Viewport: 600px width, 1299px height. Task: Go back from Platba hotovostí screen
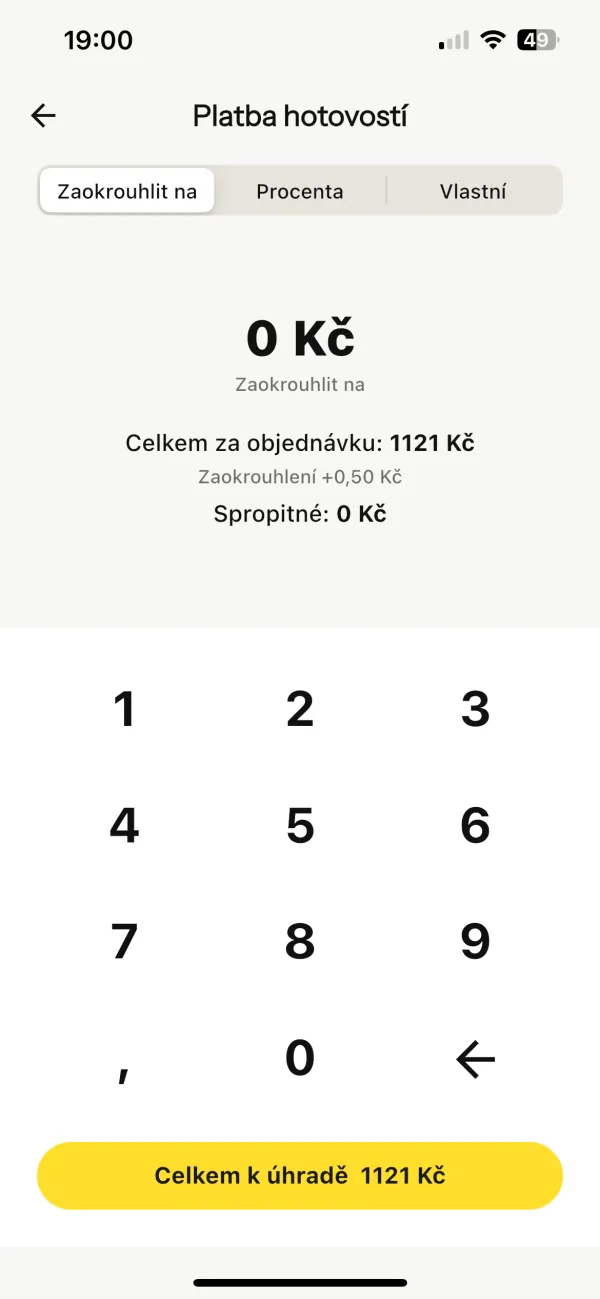coord(43,116)
